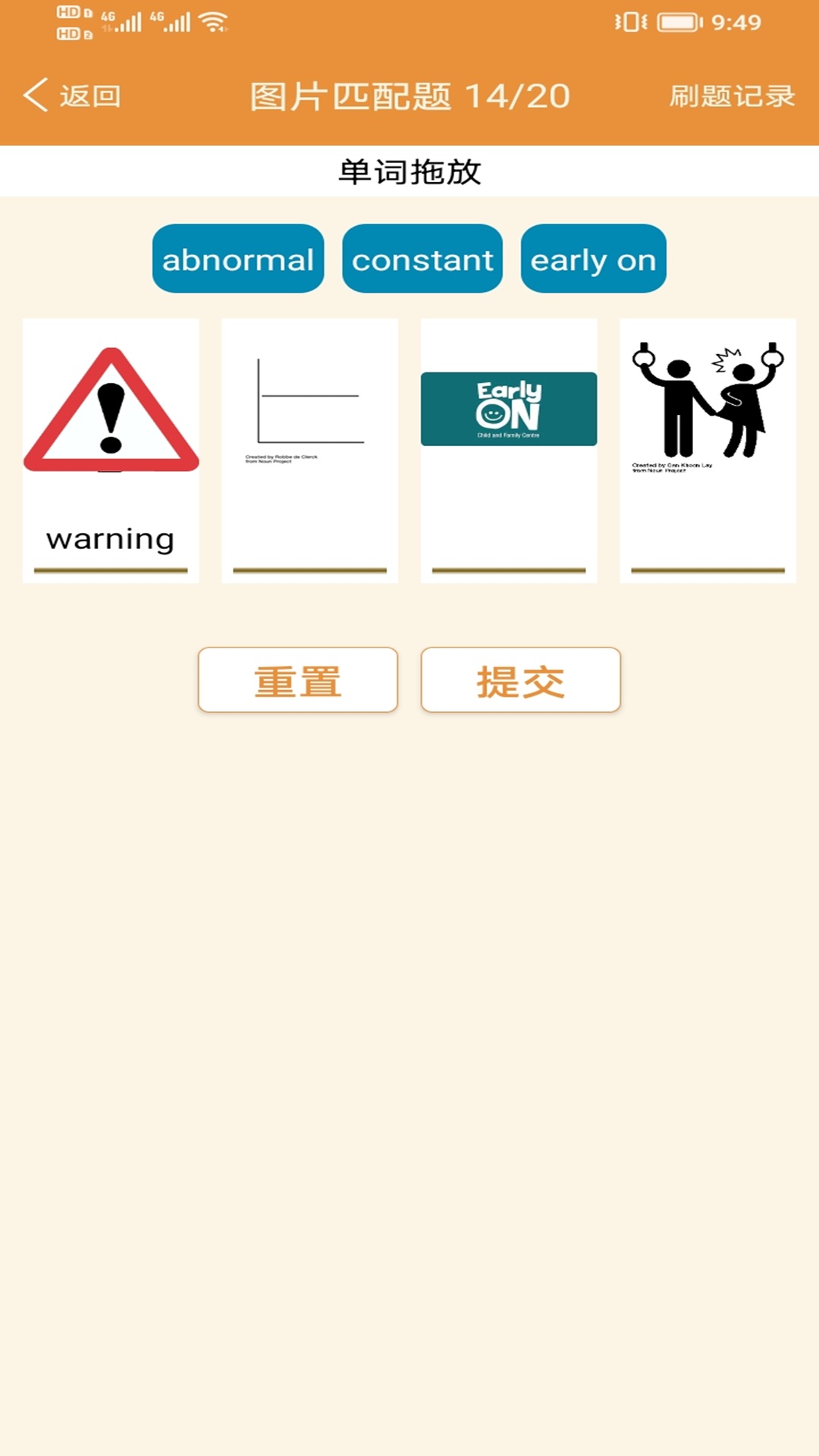
Task: Select the line graph illustration card
Action: (x=309, y=402)
